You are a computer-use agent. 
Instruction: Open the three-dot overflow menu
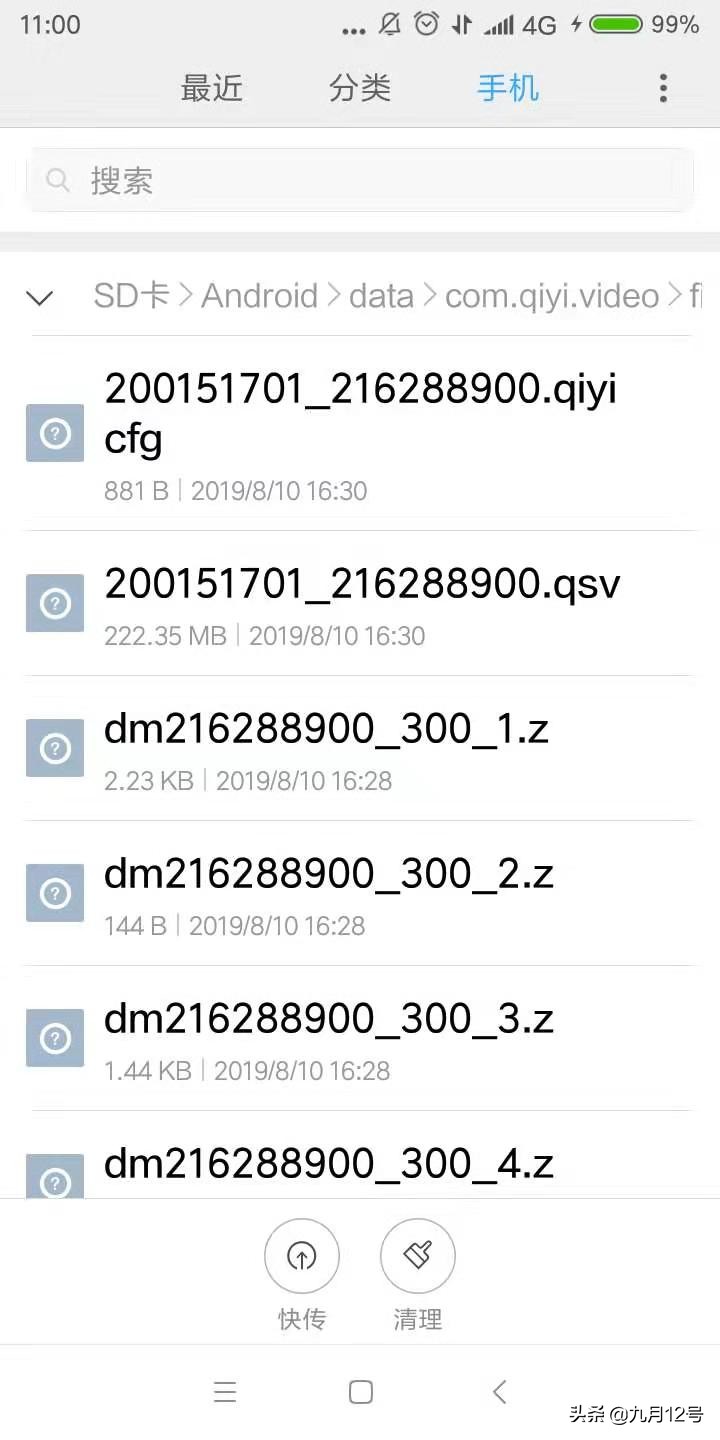pyautogui.click(x=663, y=88)
